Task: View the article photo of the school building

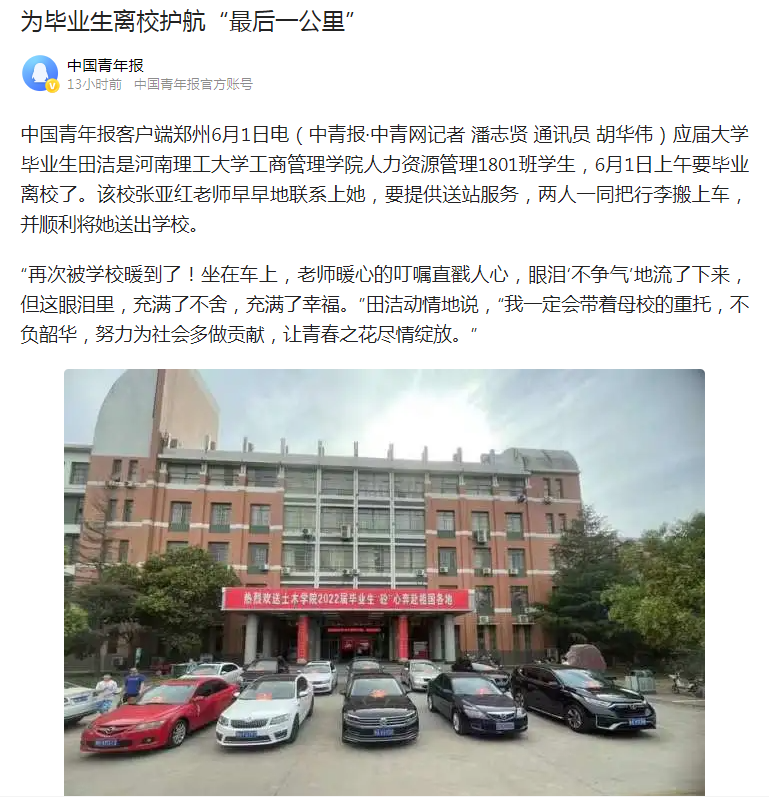Action: pos(384,581)
